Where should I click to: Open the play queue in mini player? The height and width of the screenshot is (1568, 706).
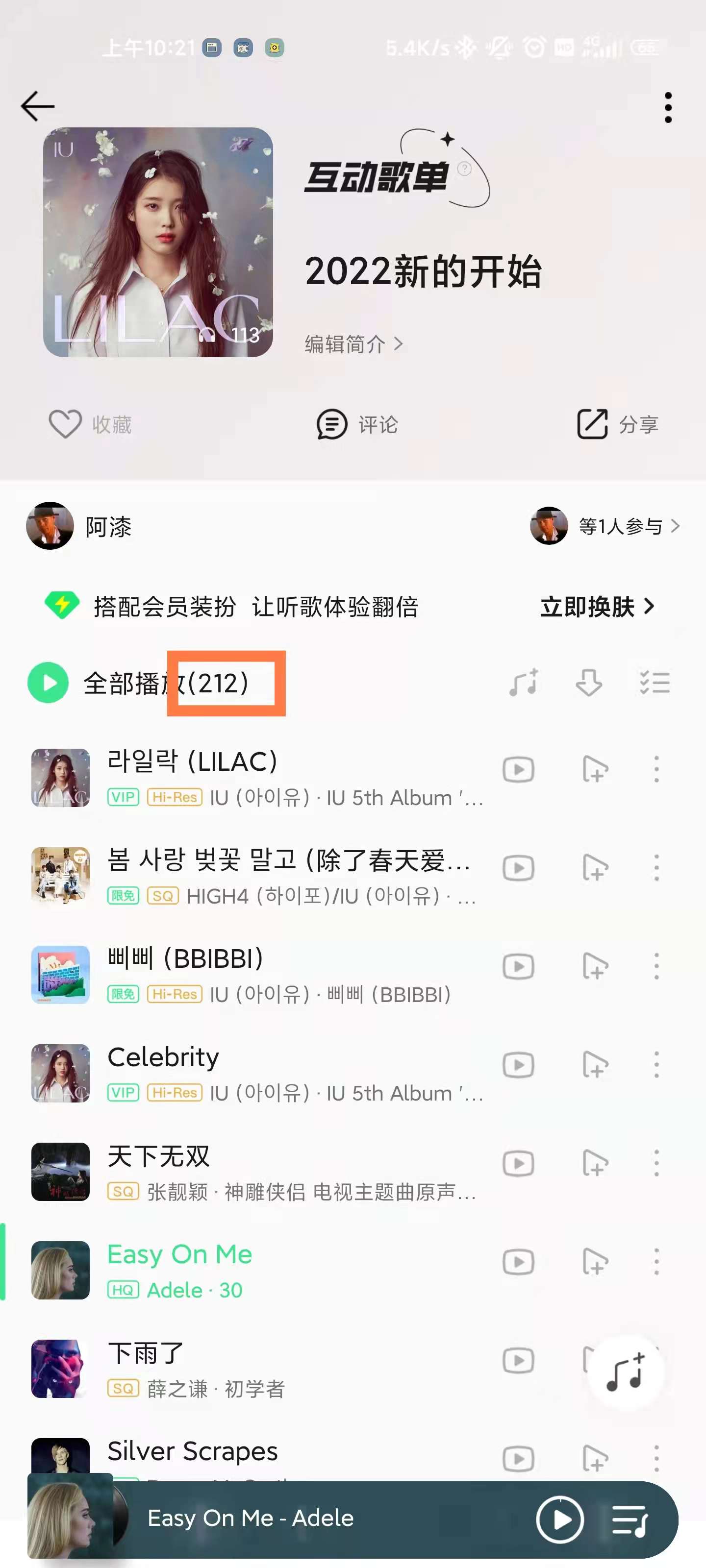click(630, 1519)
